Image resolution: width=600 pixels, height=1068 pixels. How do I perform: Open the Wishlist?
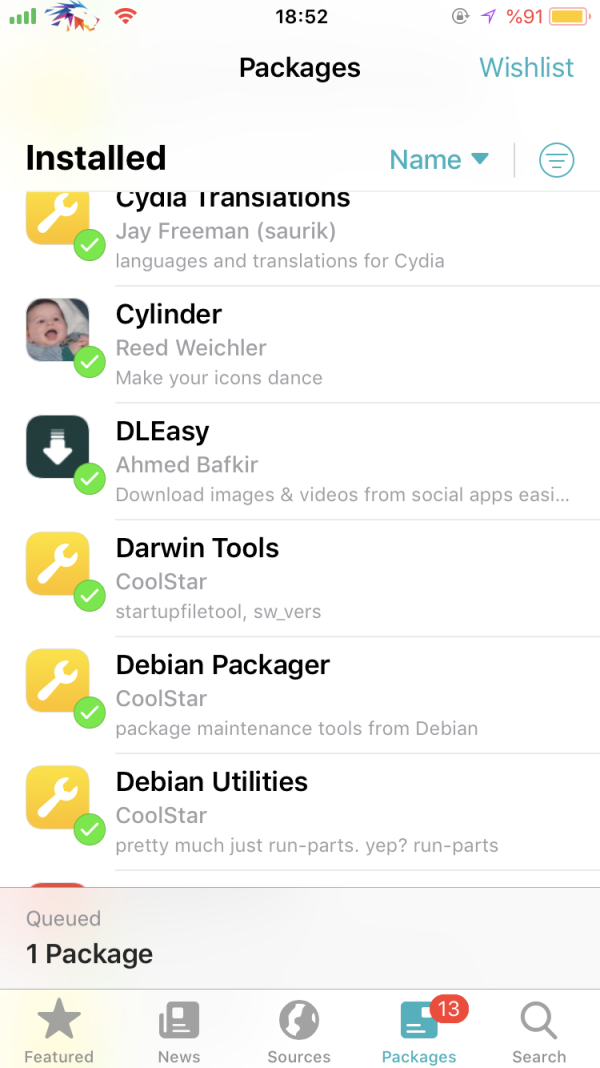coord(526,68)
